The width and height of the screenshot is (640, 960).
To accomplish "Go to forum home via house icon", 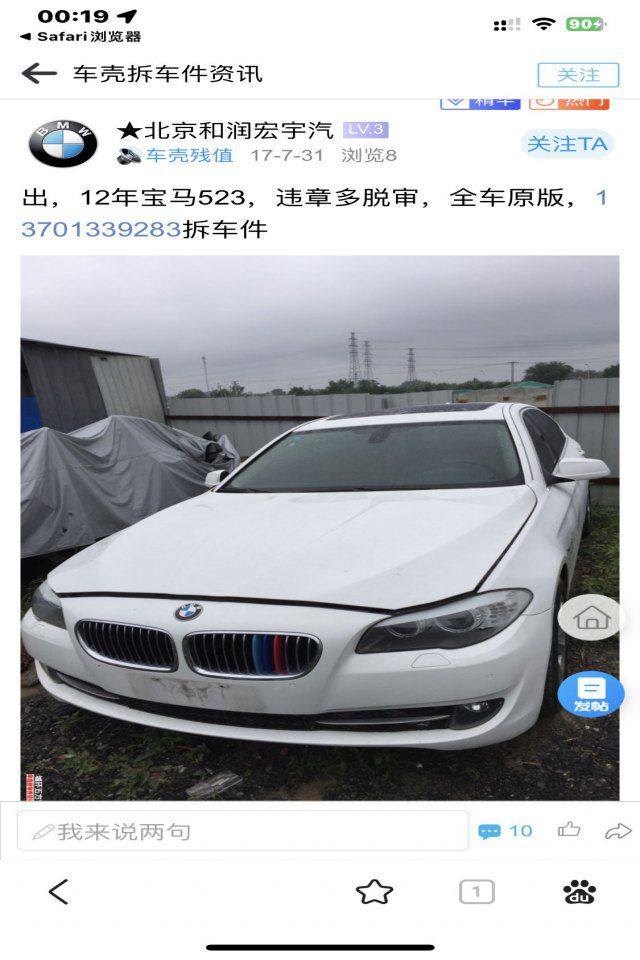I will (x=591, y=619).
